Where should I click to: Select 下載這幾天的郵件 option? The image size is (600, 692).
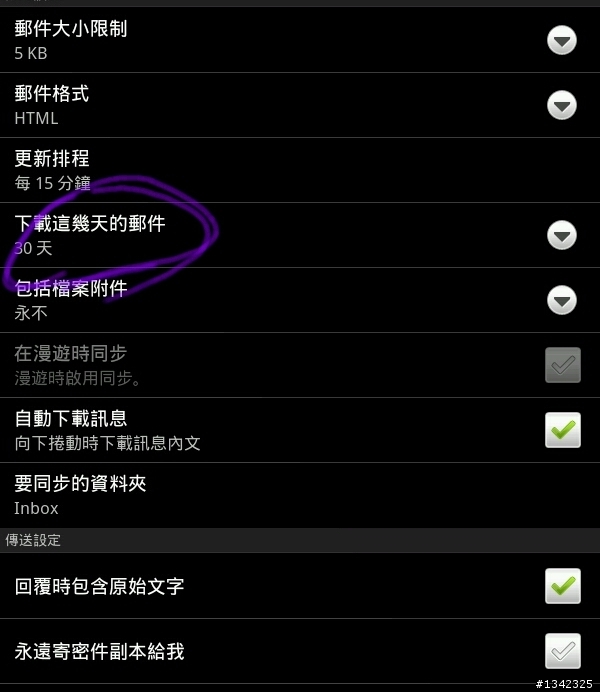[562, 235]
